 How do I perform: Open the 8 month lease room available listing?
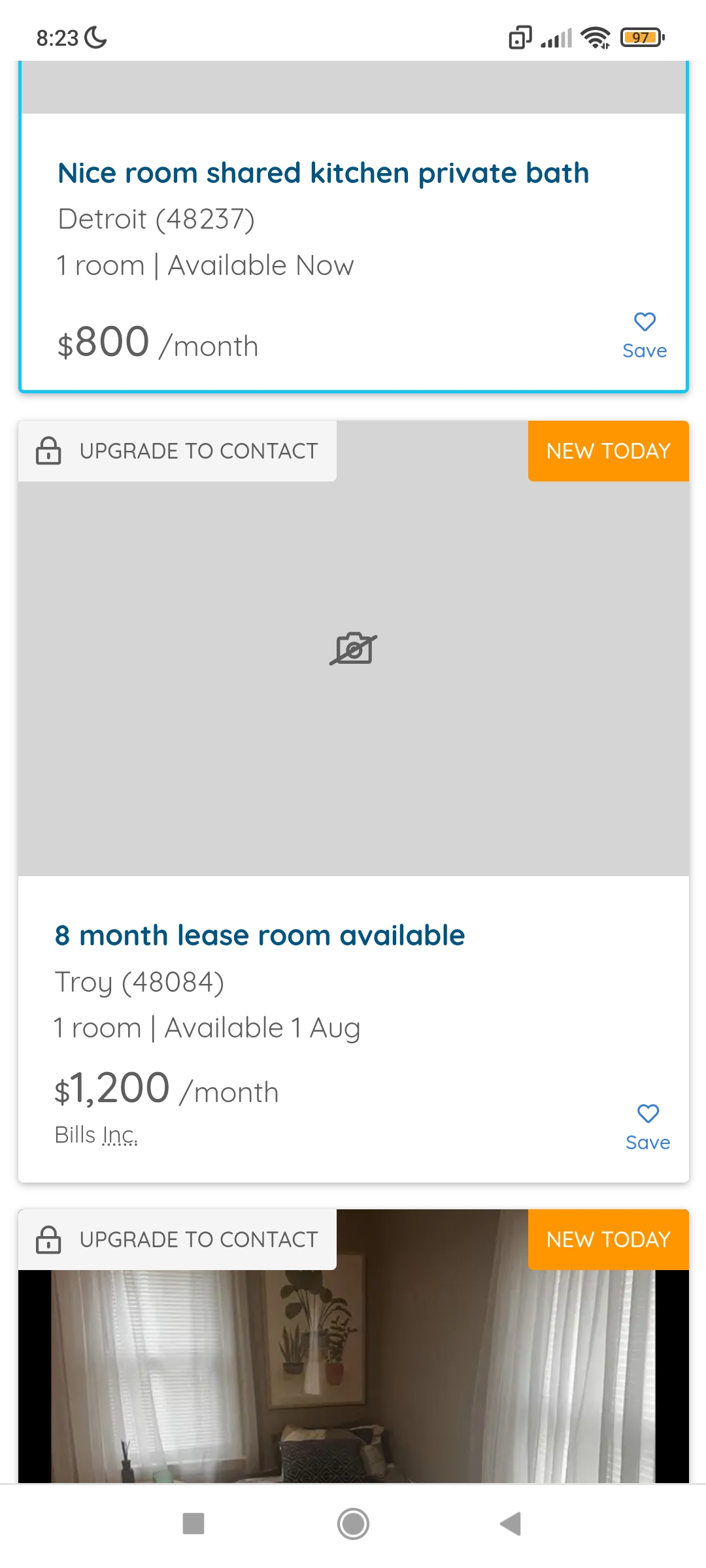click(x=260, y=936)
